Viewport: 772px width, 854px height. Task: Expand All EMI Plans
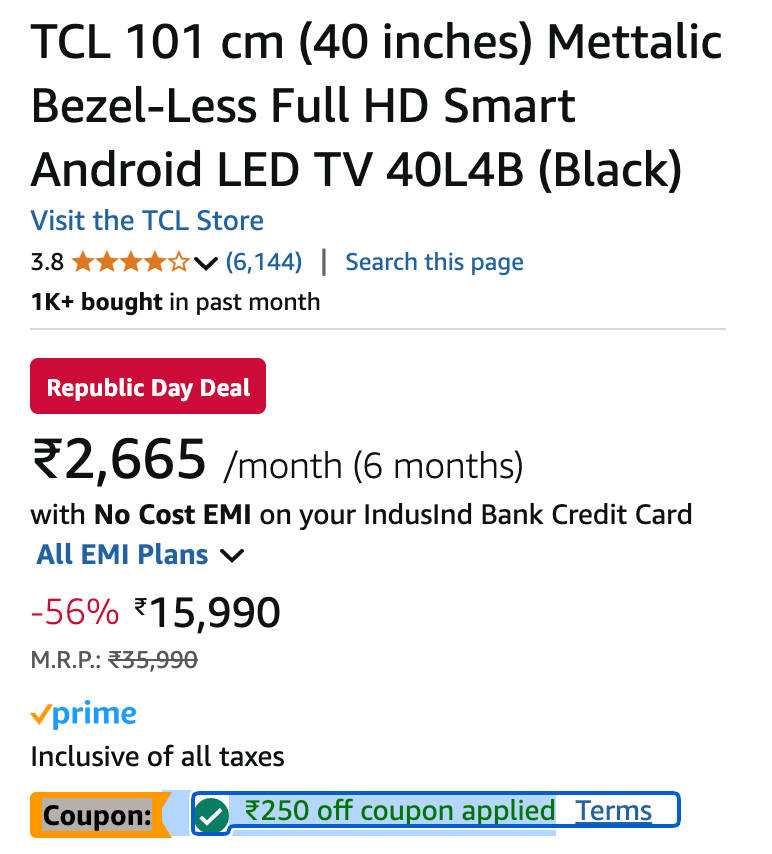[140, 554]
